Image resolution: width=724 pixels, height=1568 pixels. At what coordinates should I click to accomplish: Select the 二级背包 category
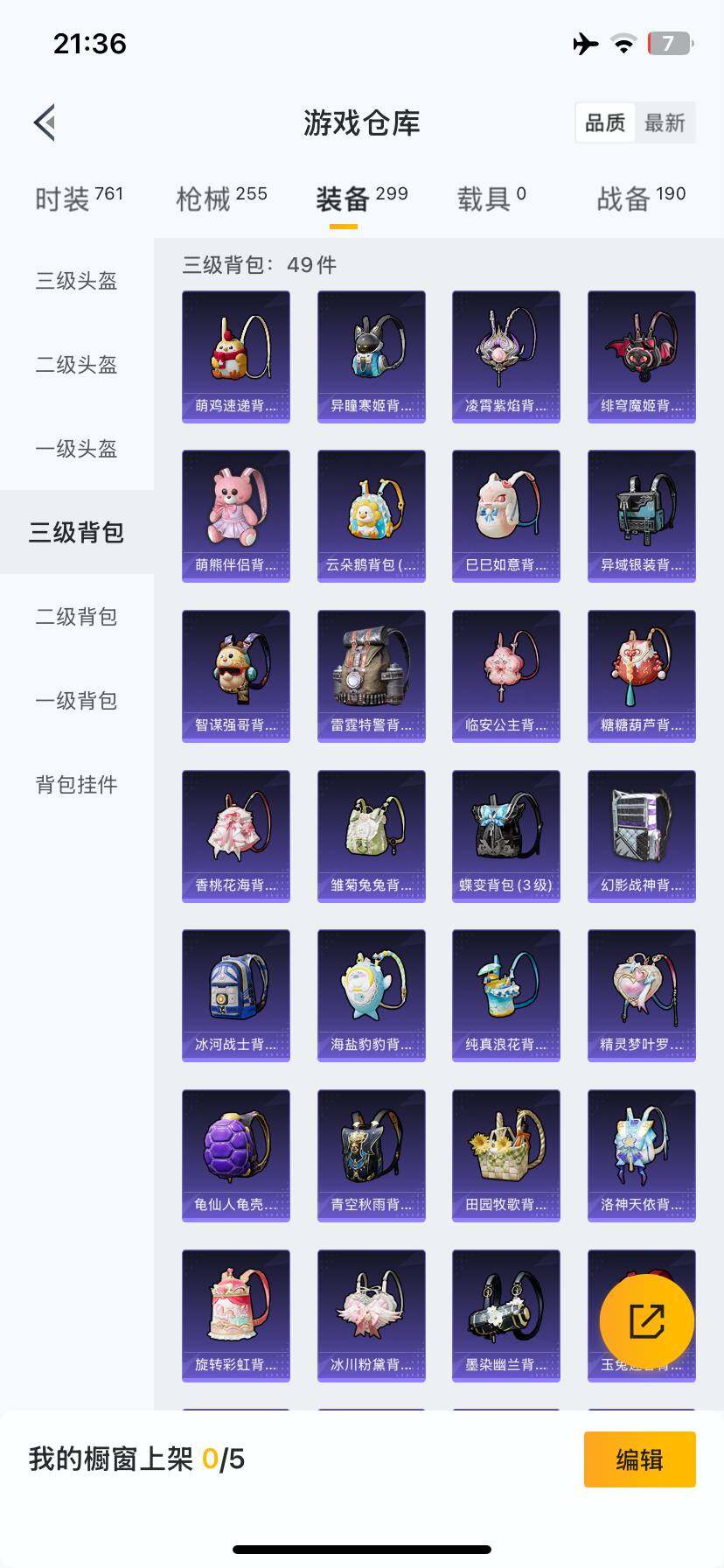pyautogui.click(x=77, y=617)
